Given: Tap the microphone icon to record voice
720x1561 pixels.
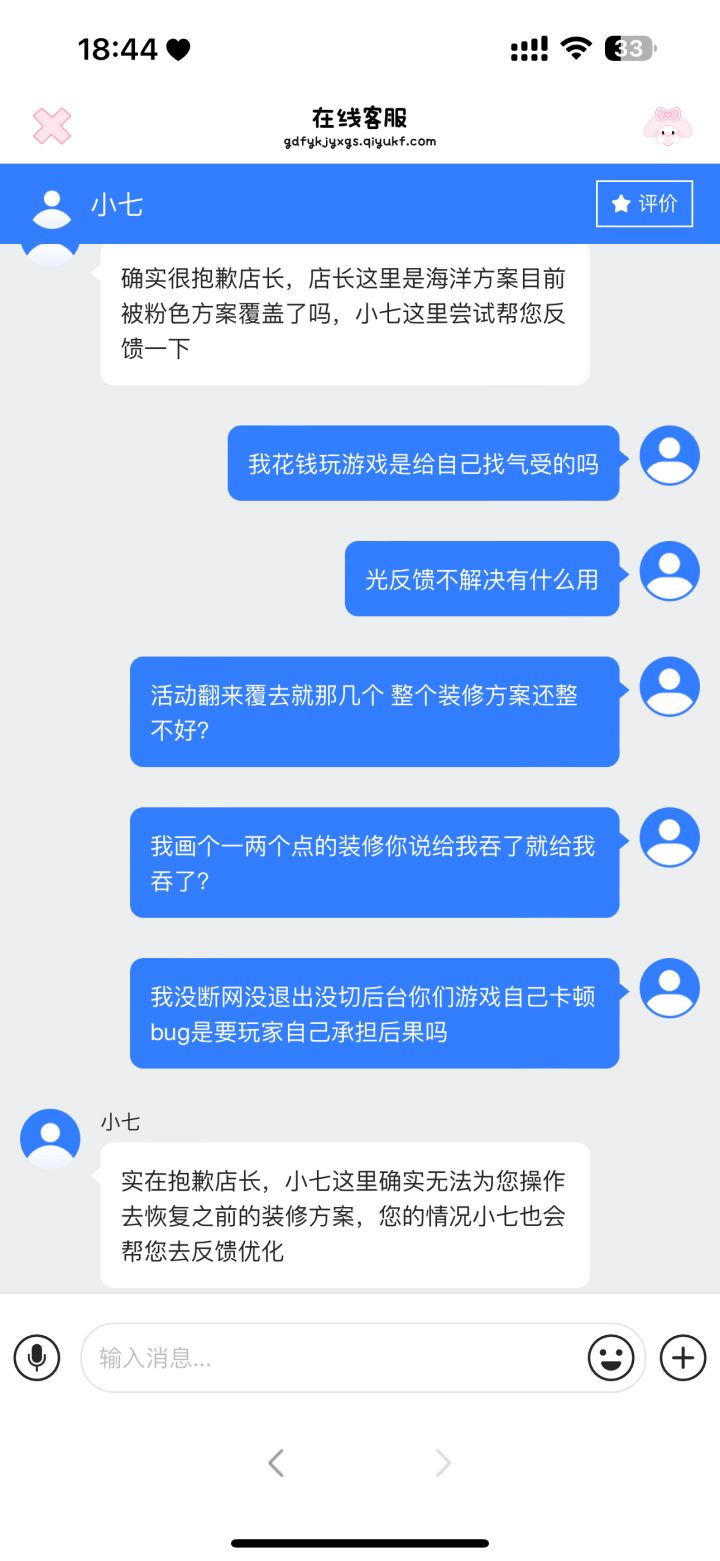Looking at the screenshot, I should [x=37, y=1357].
